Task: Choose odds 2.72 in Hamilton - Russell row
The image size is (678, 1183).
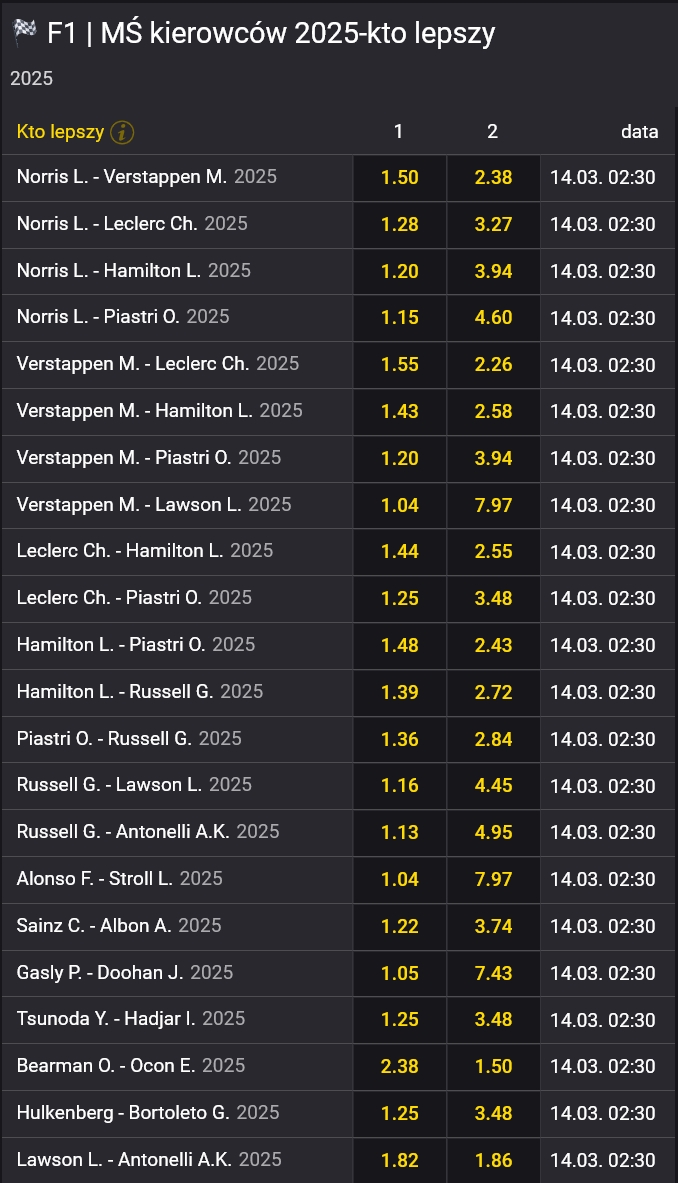Action: [x=493, y=692]
